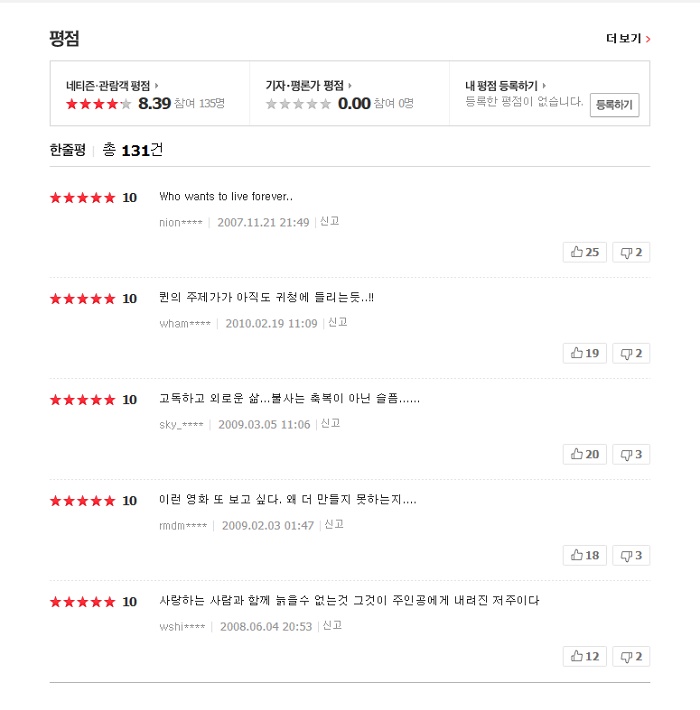This screenshot has height=710, width=700.
Task: Dislike the review by rmdm****
Action: coord(631,555)
